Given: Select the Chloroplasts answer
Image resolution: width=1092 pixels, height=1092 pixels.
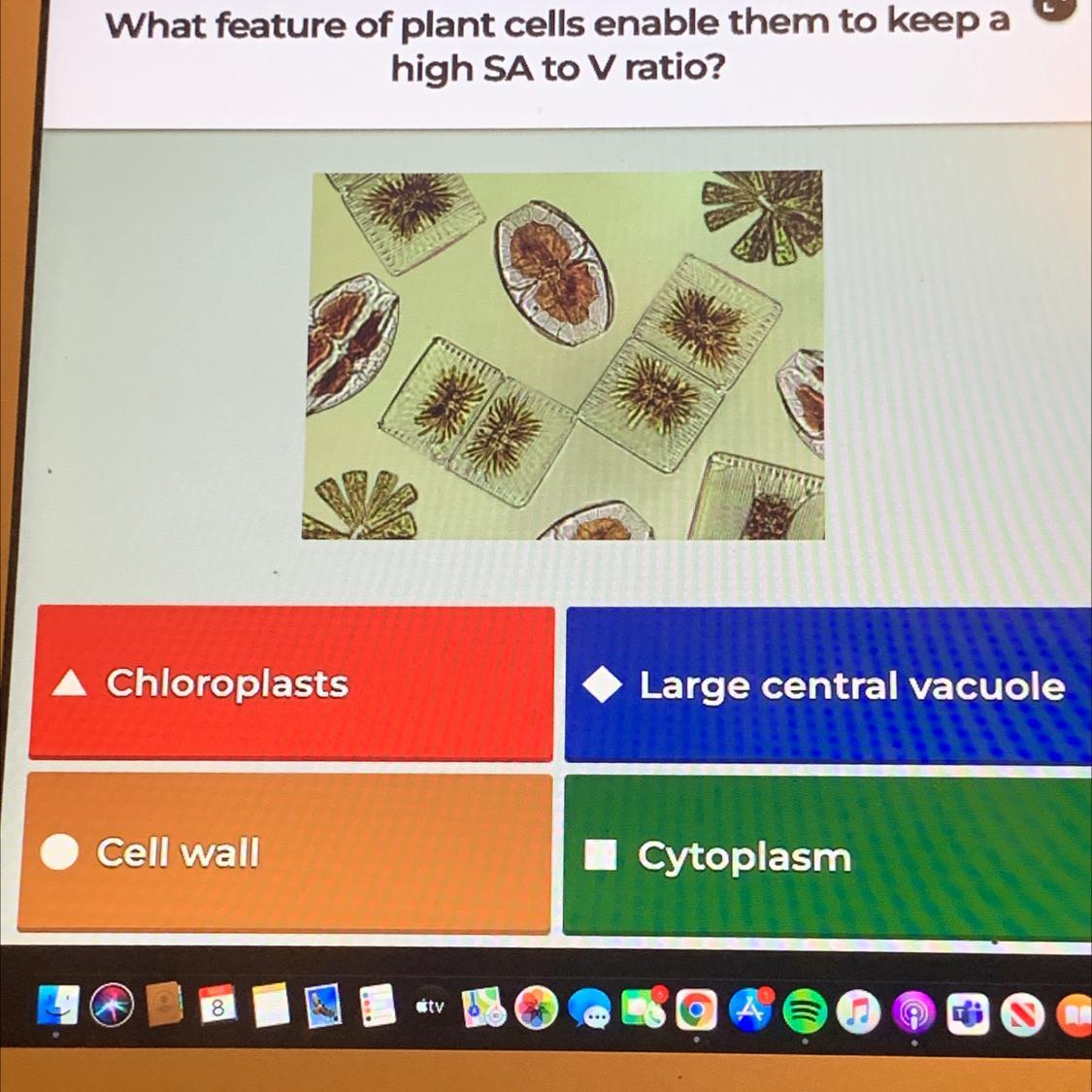Looking at the screenshot, I should [291, 682].
